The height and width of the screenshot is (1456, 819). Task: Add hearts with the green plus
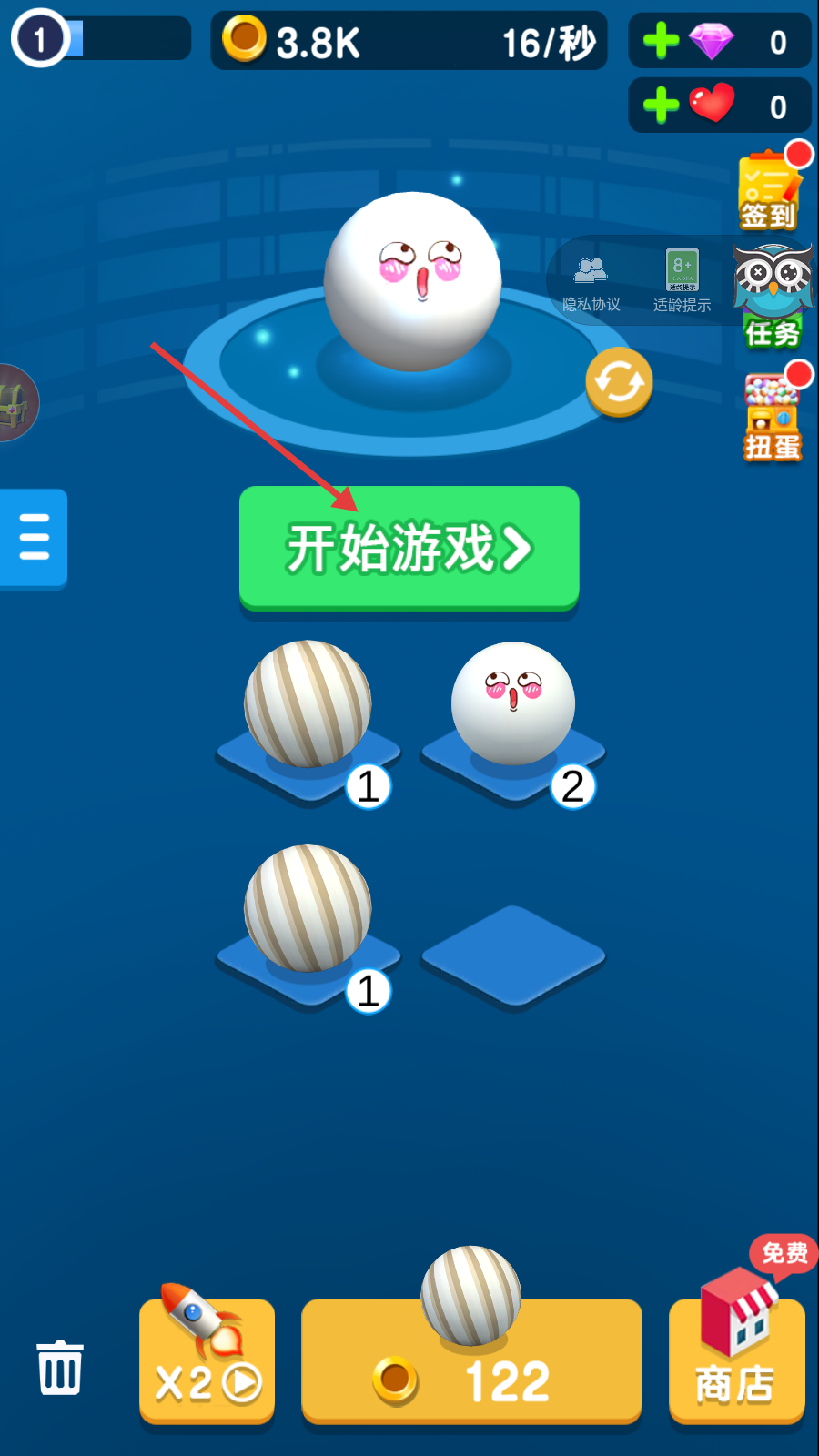tap(662, 106)
